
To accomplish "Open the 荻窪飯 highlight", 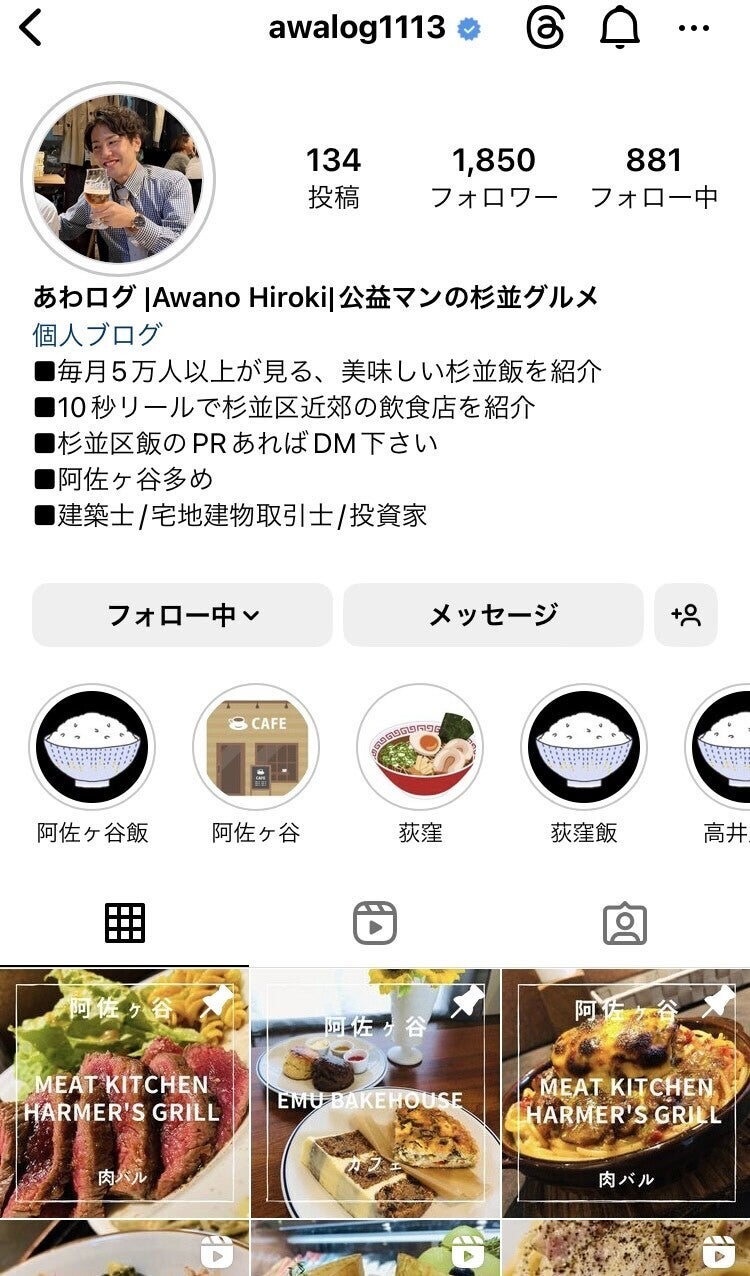I will click(584, 747).
